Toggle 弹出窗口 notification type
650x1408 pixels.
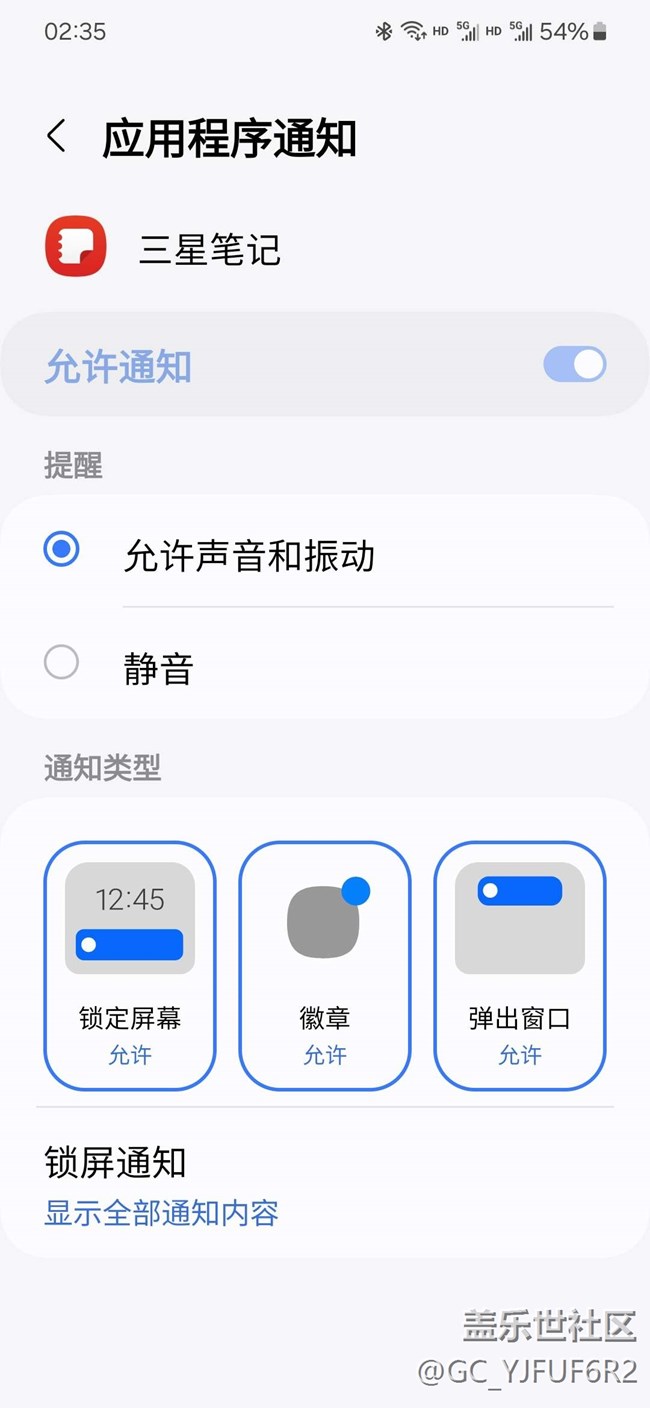point(519,965)
